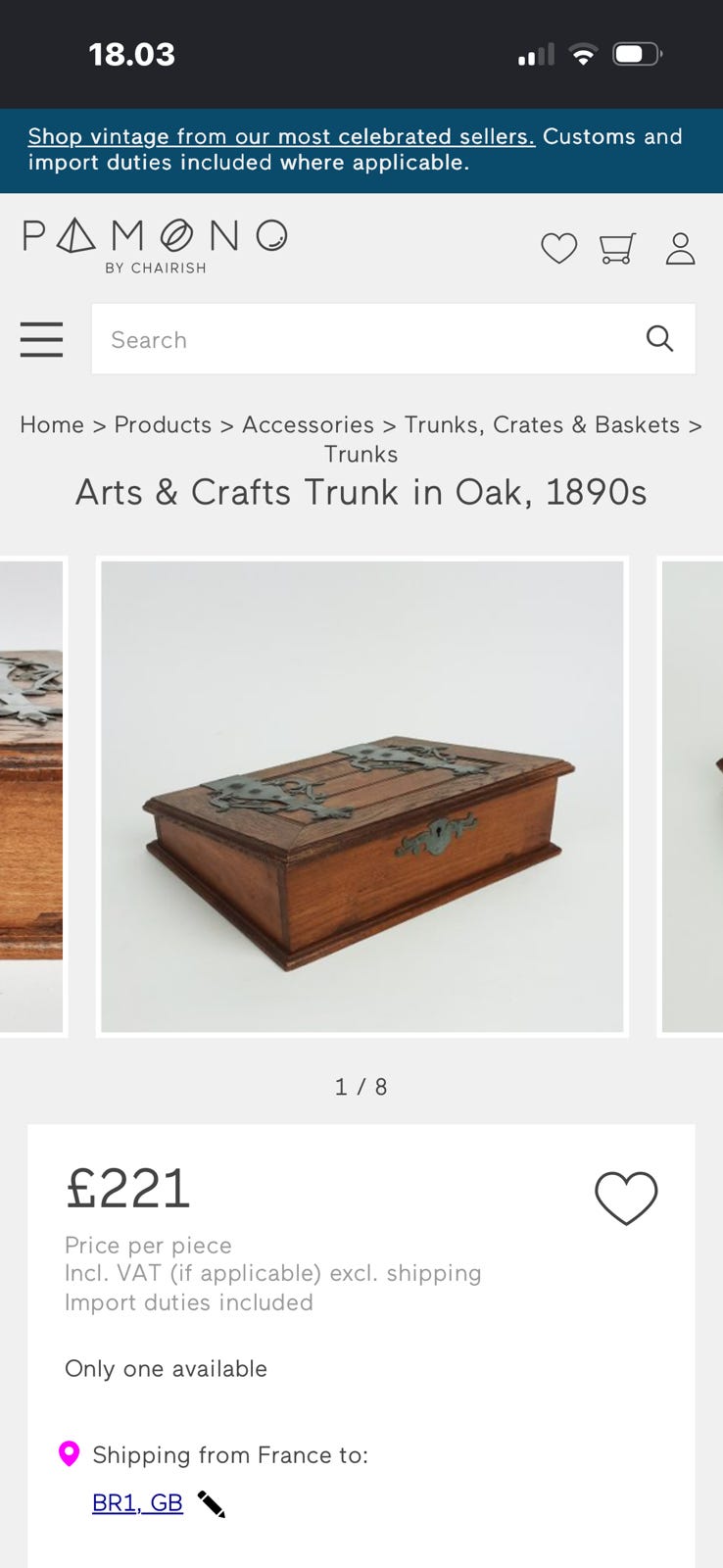Edit shipping destination with the pencil icon

[212, 1503]
